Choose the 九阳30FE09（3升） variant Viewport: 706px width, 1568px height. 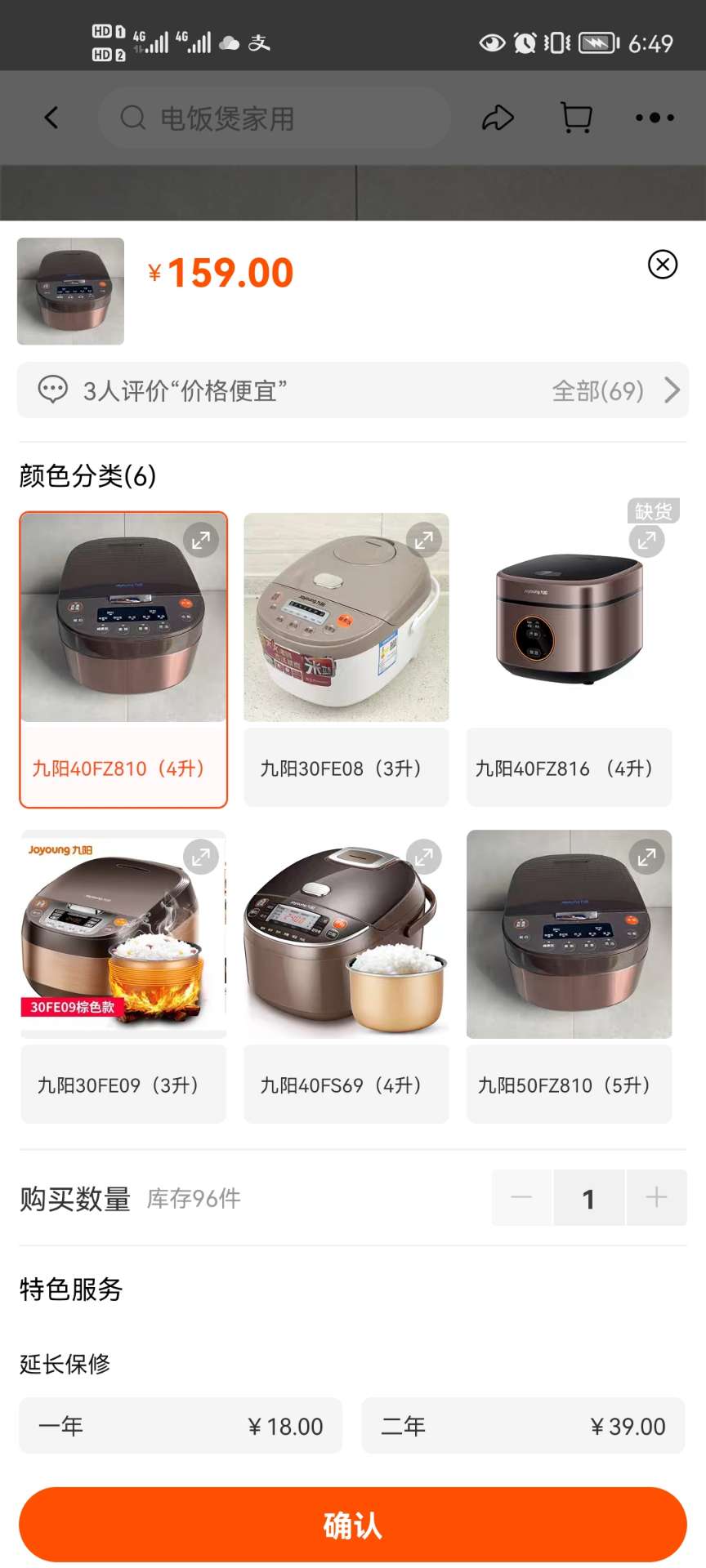tap(123, 1084)
